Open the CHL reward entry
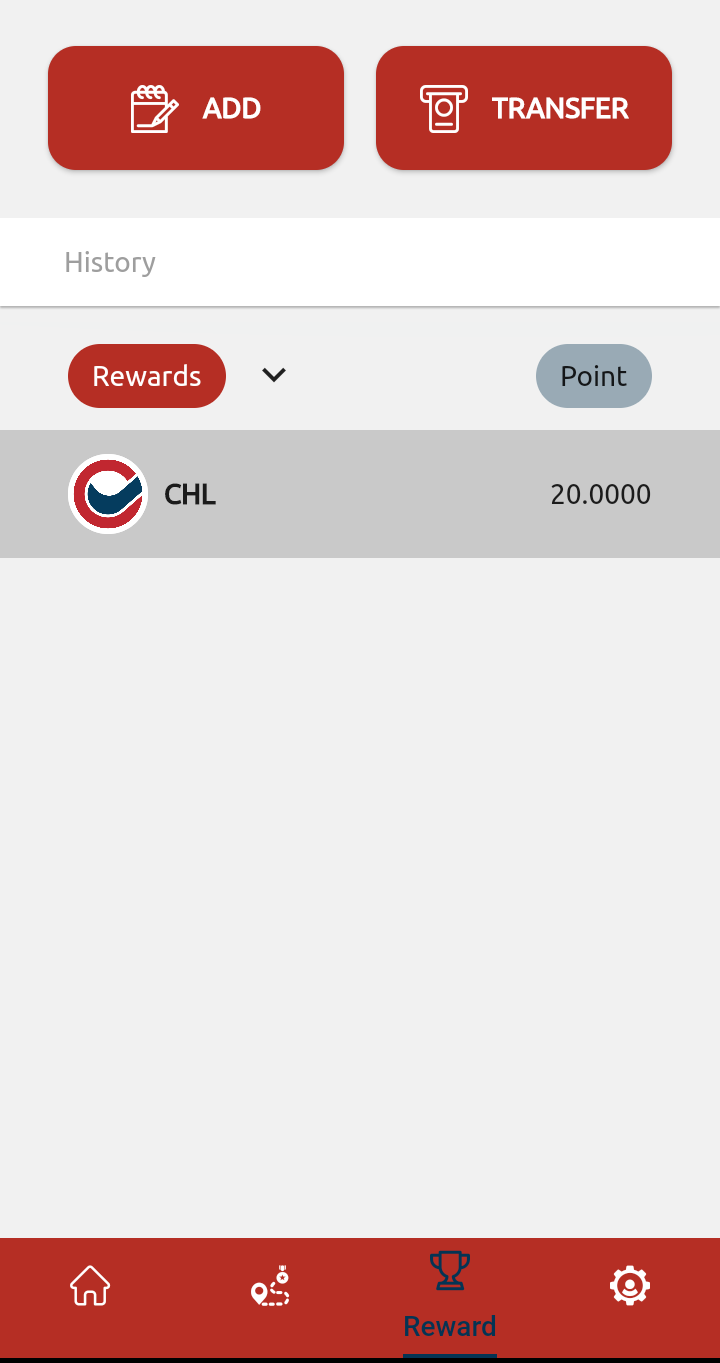 click(x=360, y=494)
